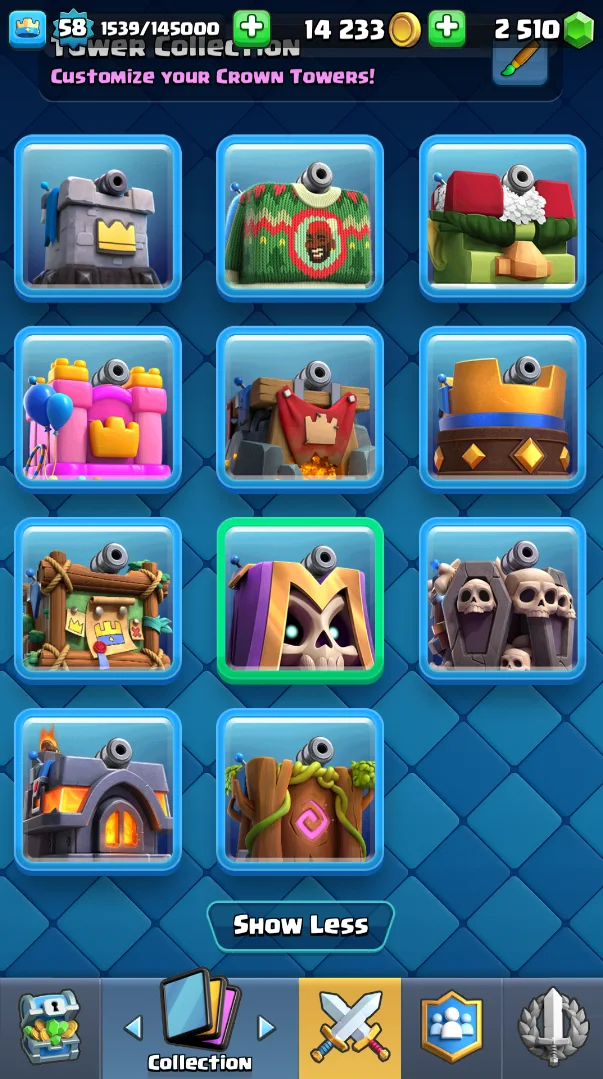Select the bamboo map board tower skin

[98, 599]
